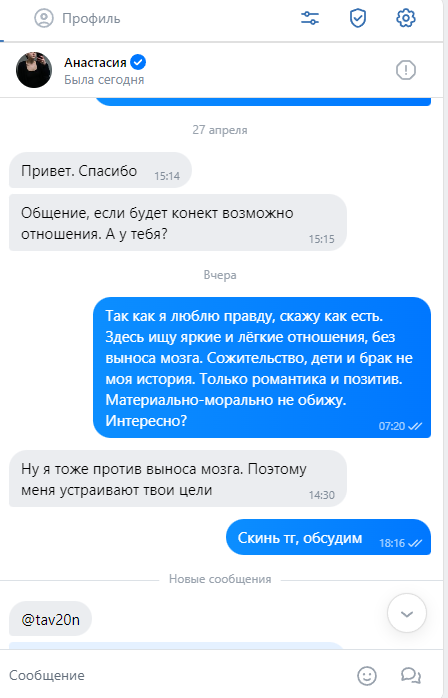Focus the Сообщение input field
The image size is (448, 698).
[x=178, y=675]
